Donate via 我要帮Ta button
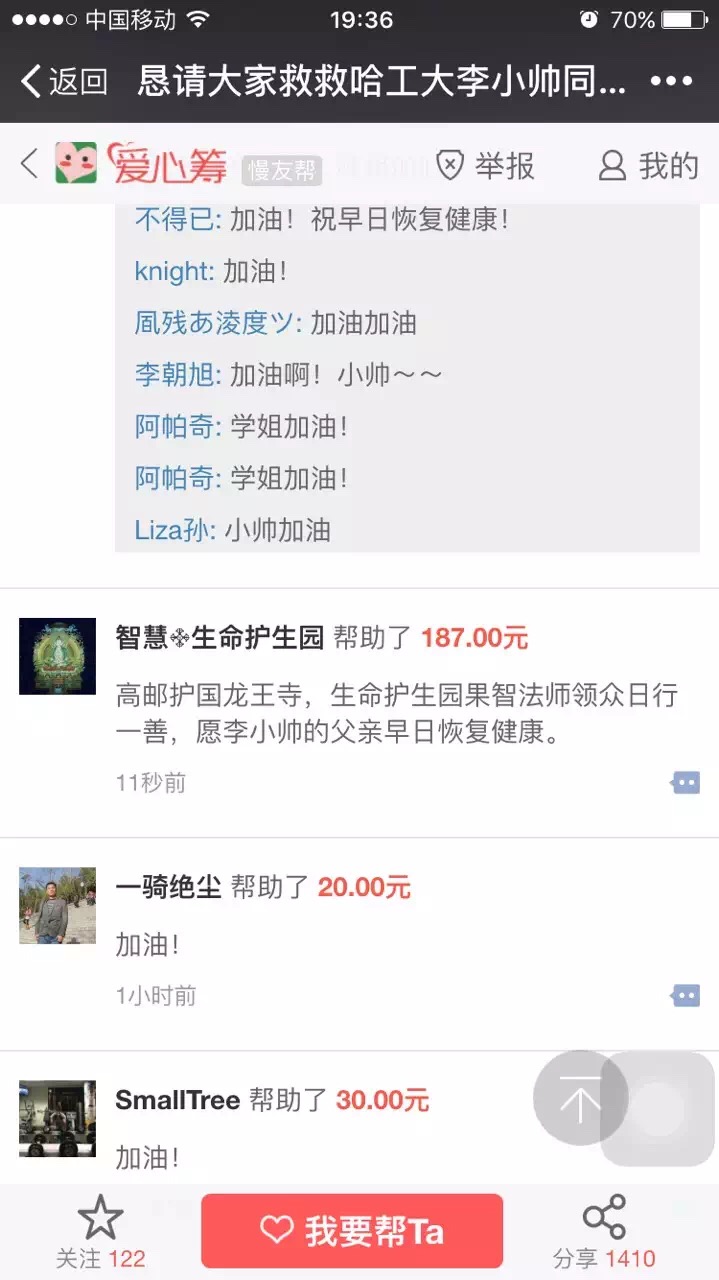This screenshot has height=1280, width=719. [352, 1231]
